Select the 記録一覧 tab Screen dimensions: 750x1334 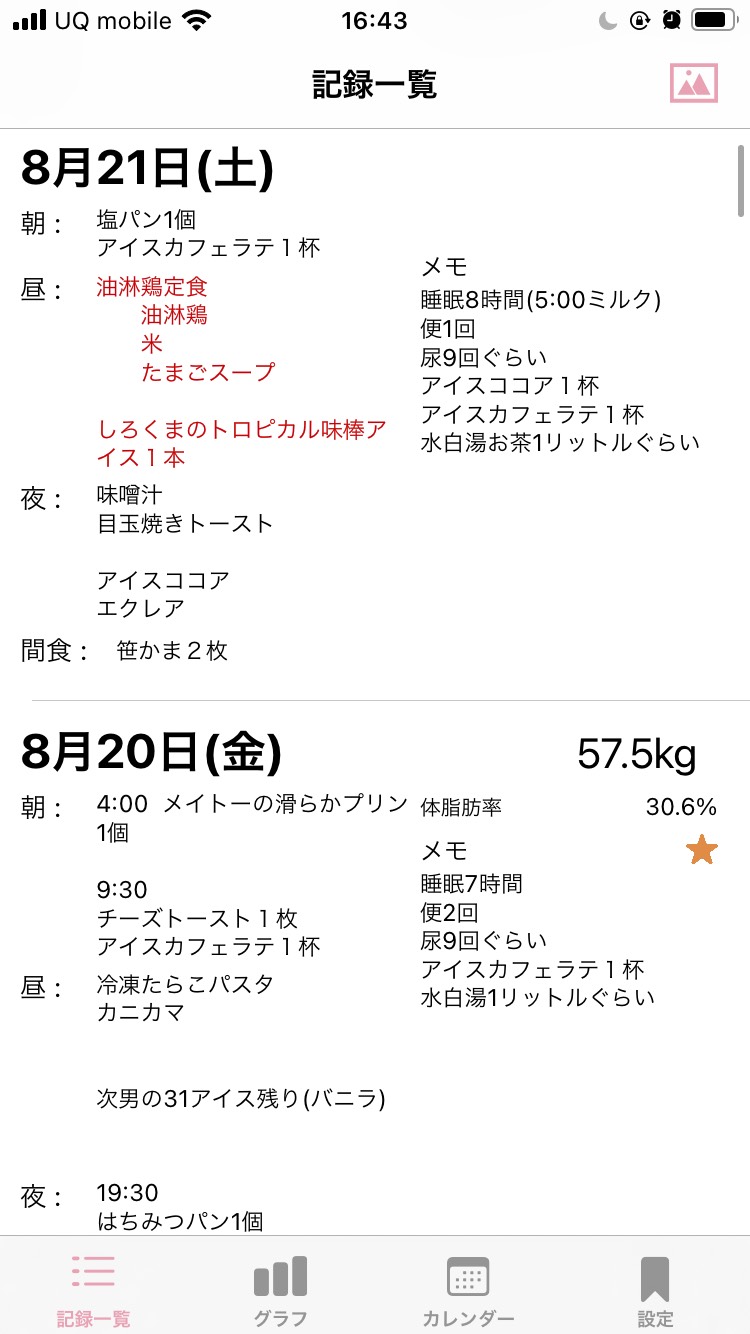coord(93,1290)
